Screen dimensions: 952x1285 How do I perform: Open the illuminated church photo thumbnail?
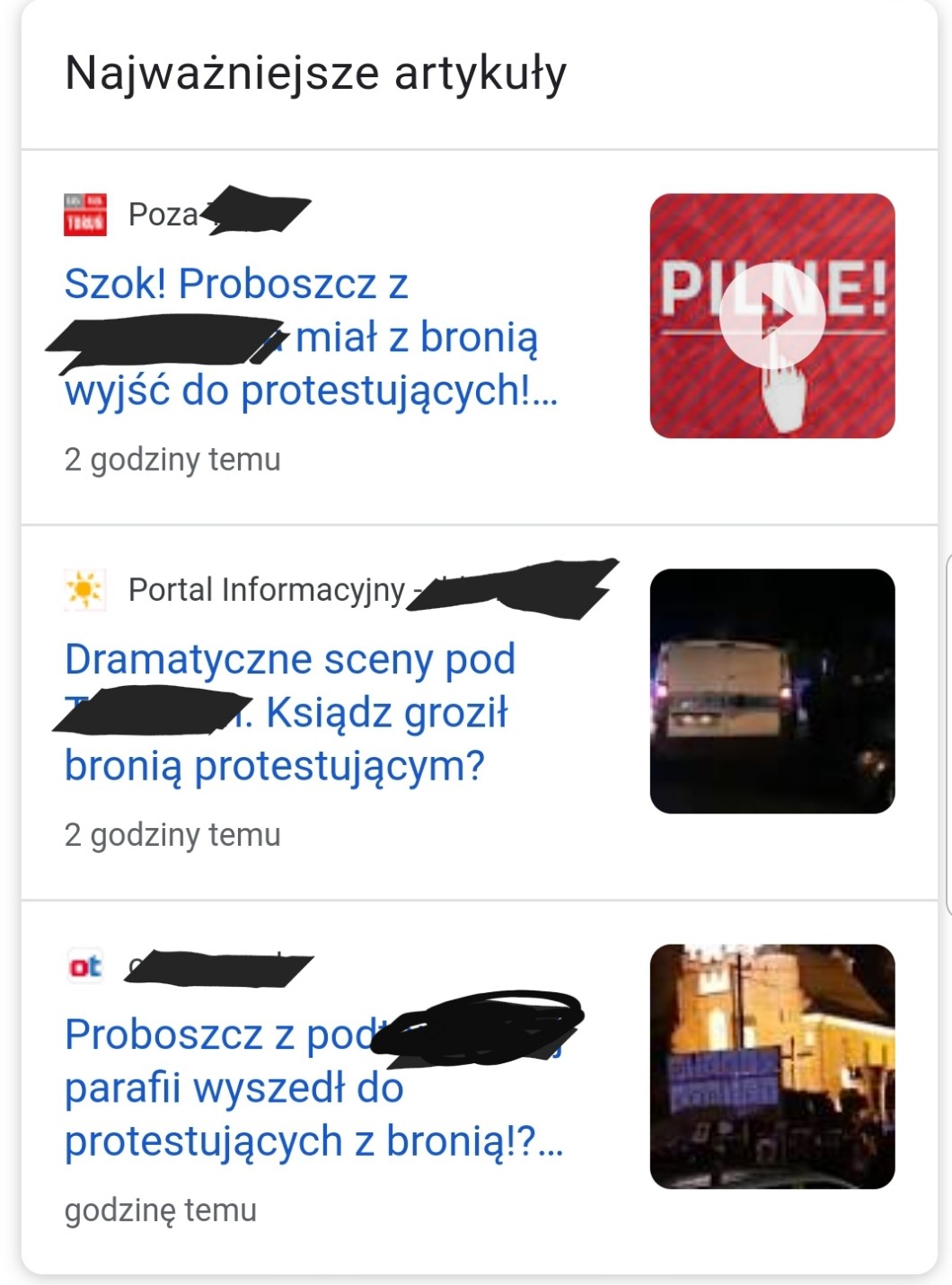[x=771, y=1066]
